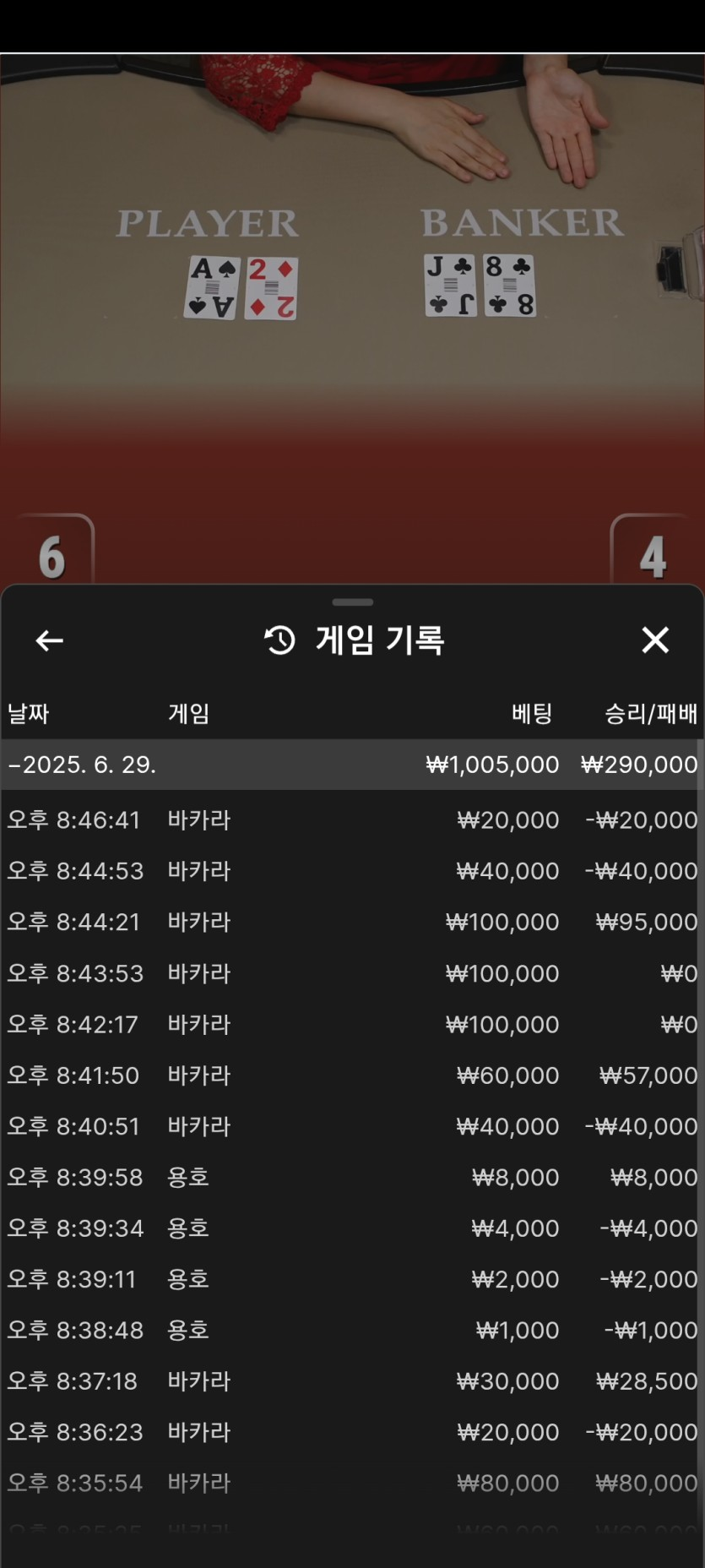Select the 8:35:54 baccarat entry
The height and width of the screenshot is (1568, 705).
[352, 1483]
